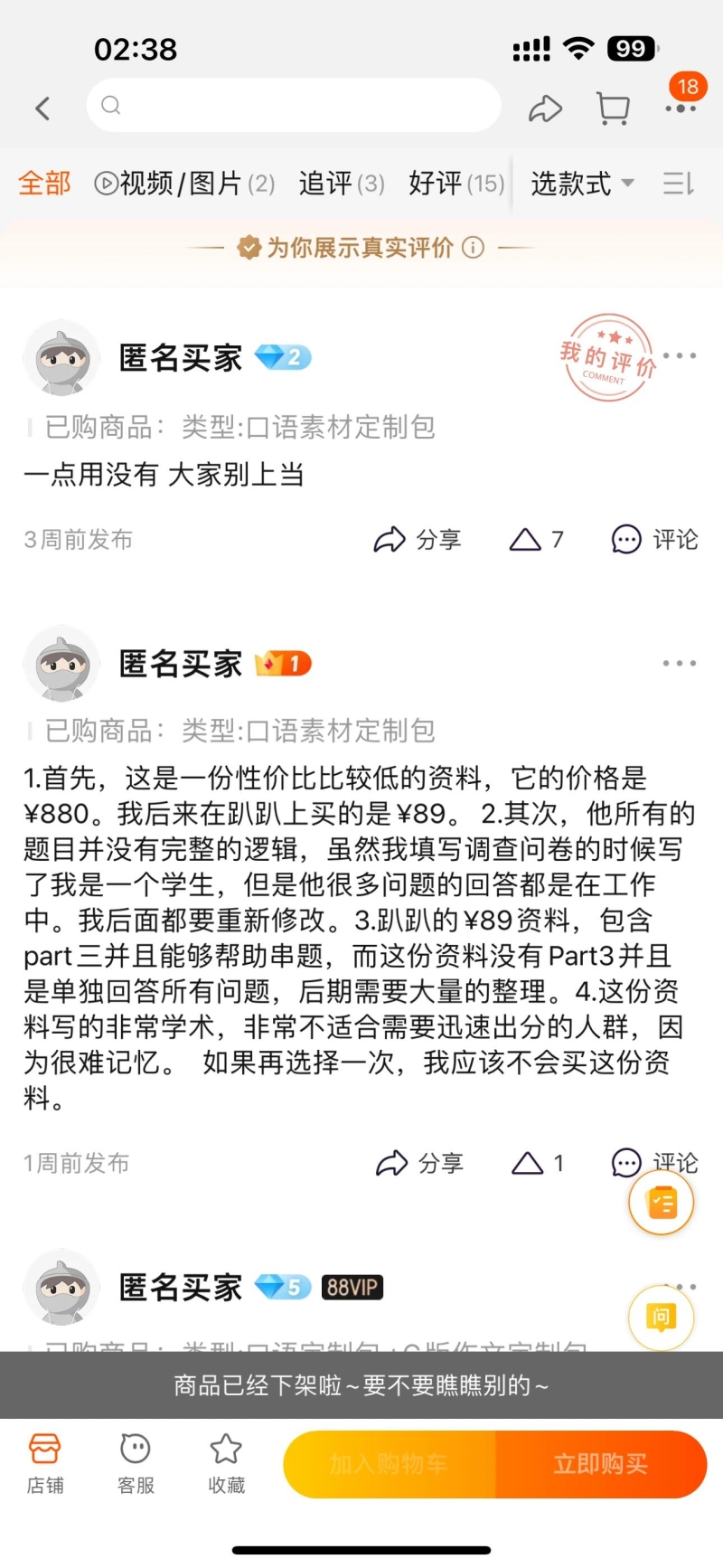Go back using the back arrow
Viewport: 723px width, 1568px height.
click(x=42, y=109)
